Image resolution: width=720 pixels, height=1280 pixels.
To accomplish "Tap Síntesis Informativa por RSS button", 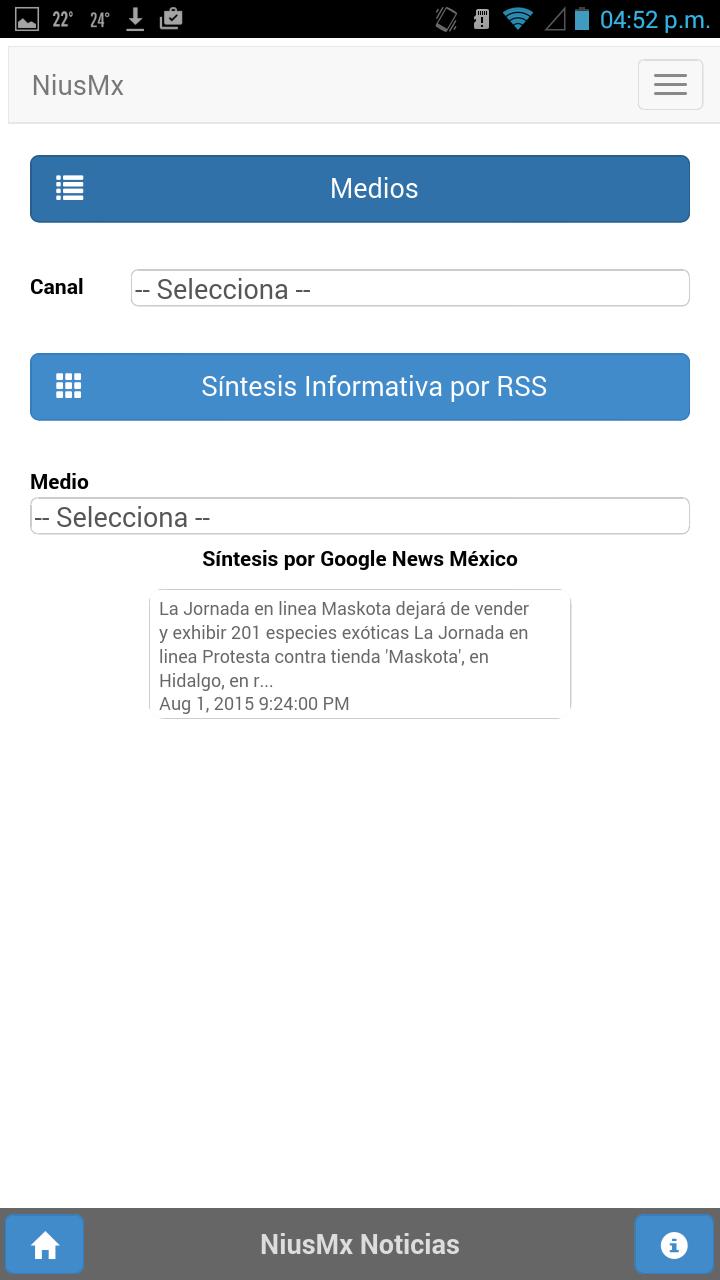I will pyautogui.click(x=360, y=386).
